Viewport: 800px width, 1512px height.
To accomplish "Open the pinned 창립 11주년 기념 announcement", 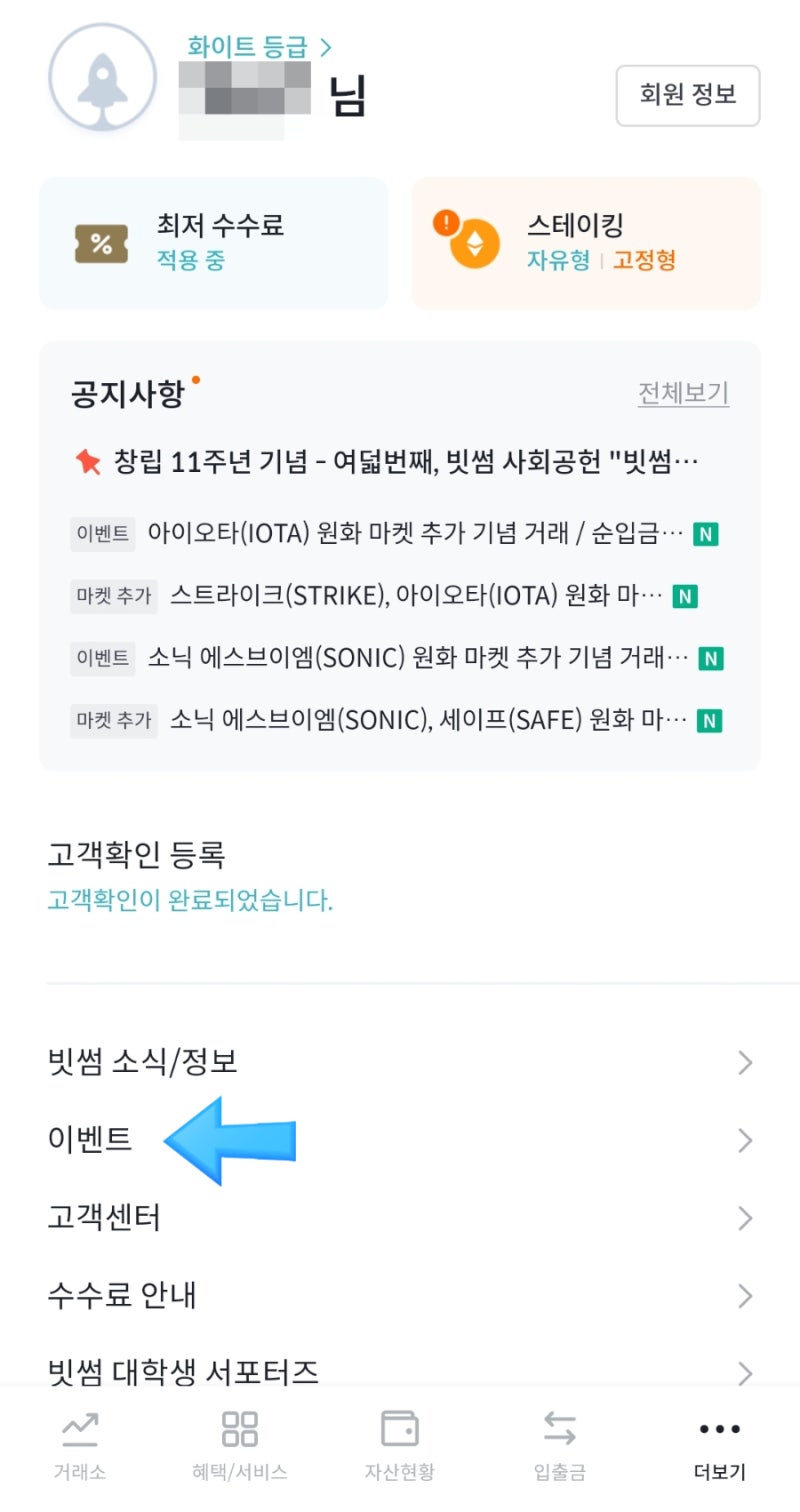I will [x=400, y=461].
